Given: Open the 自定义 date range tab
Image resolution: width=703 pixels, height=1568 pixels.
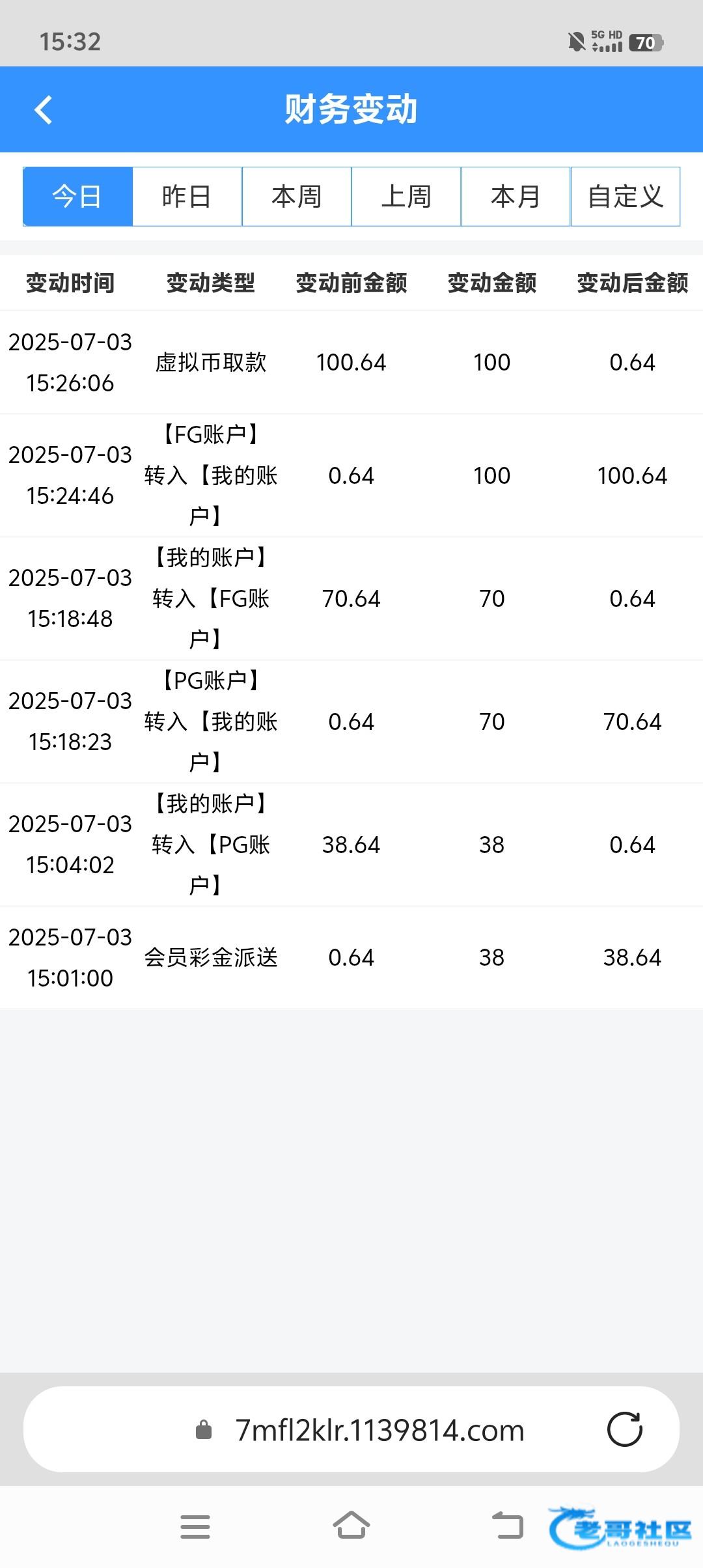Looking at the screenshot, I should pyautogui.click(x=625, y=197).
